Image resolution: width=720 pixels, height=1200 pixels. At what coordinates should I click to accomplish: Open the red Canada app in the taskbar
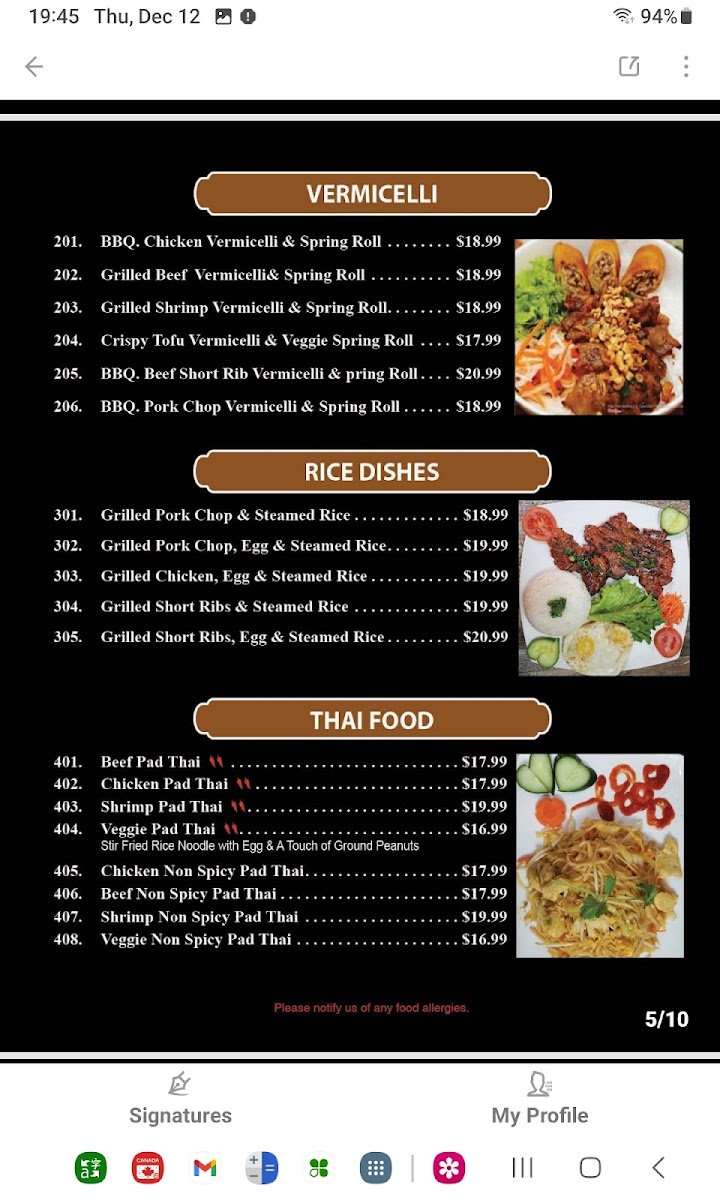[148, 1167]
